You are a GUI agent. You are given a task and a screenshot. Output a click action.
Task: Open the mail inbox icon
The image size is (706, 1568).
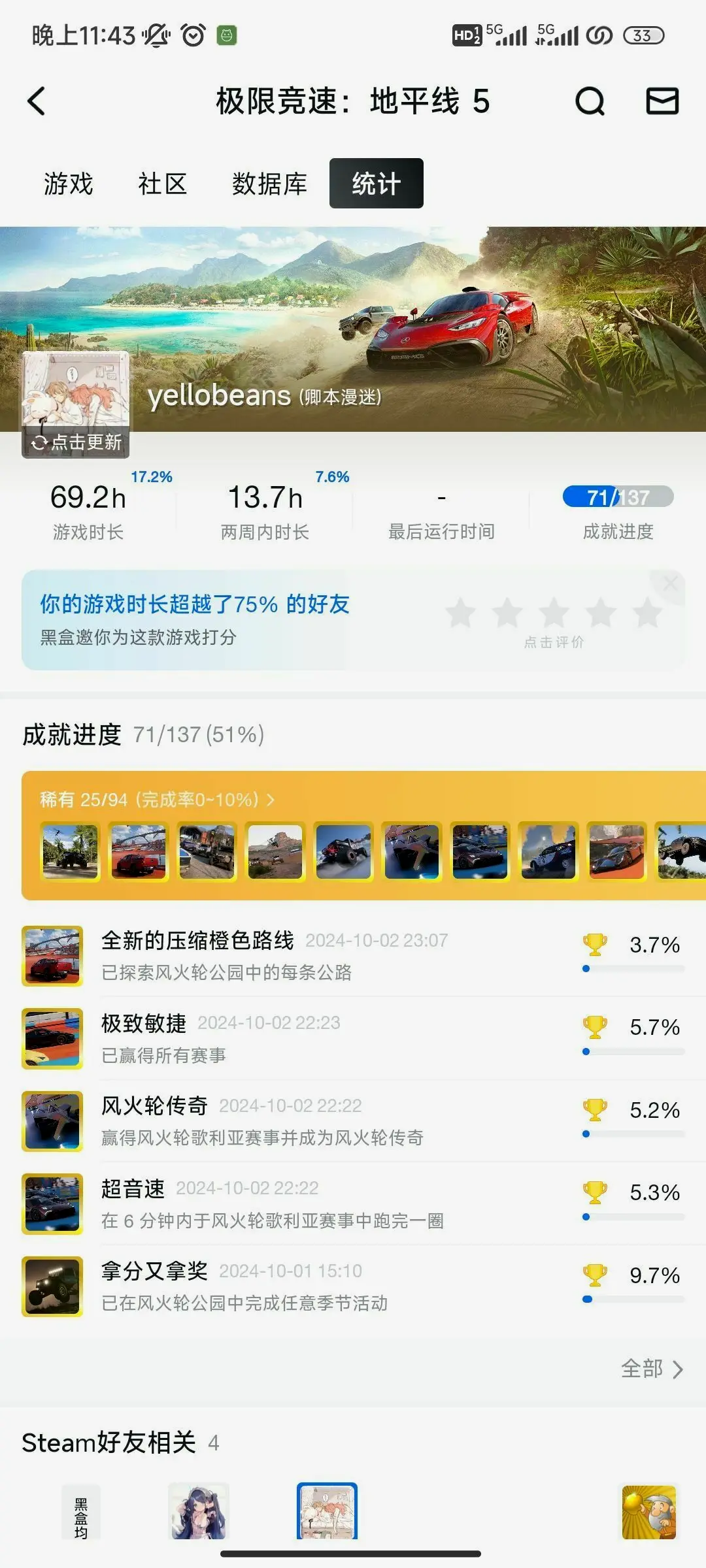point(662,101)
